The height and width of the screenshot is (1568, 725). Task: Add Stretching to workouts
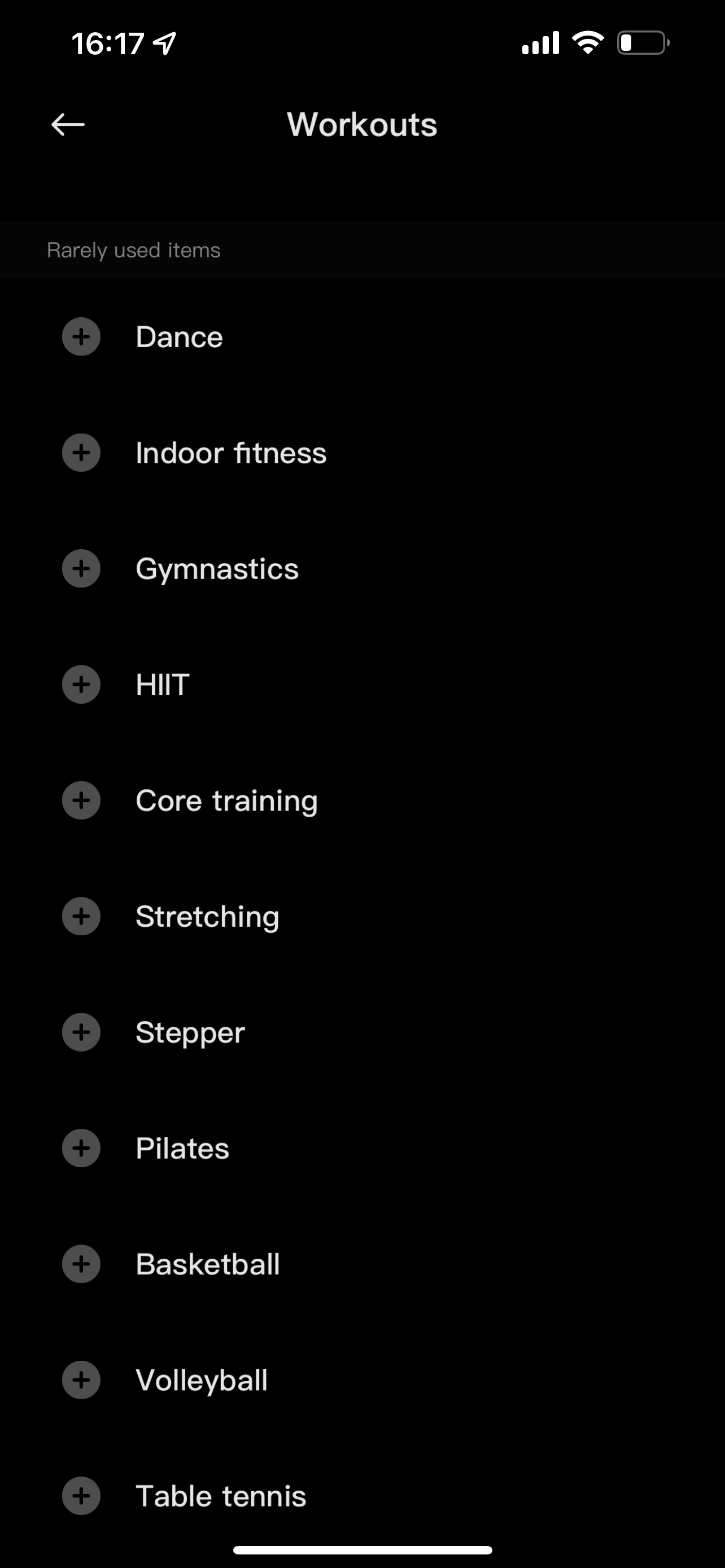coord(81,916)
